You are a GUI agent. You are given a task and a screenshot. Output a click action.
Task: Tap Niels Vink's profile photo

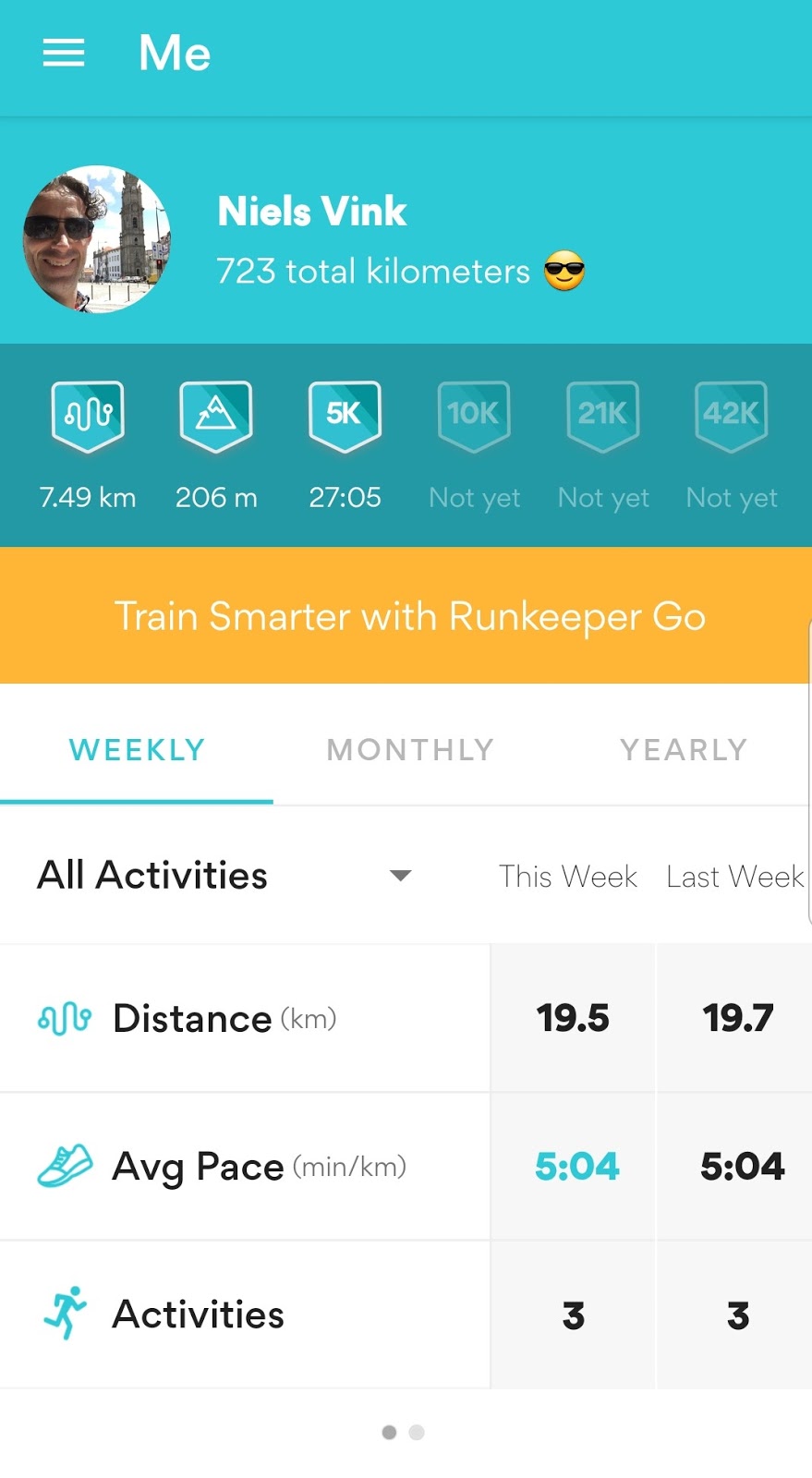[x=97, y=239]
